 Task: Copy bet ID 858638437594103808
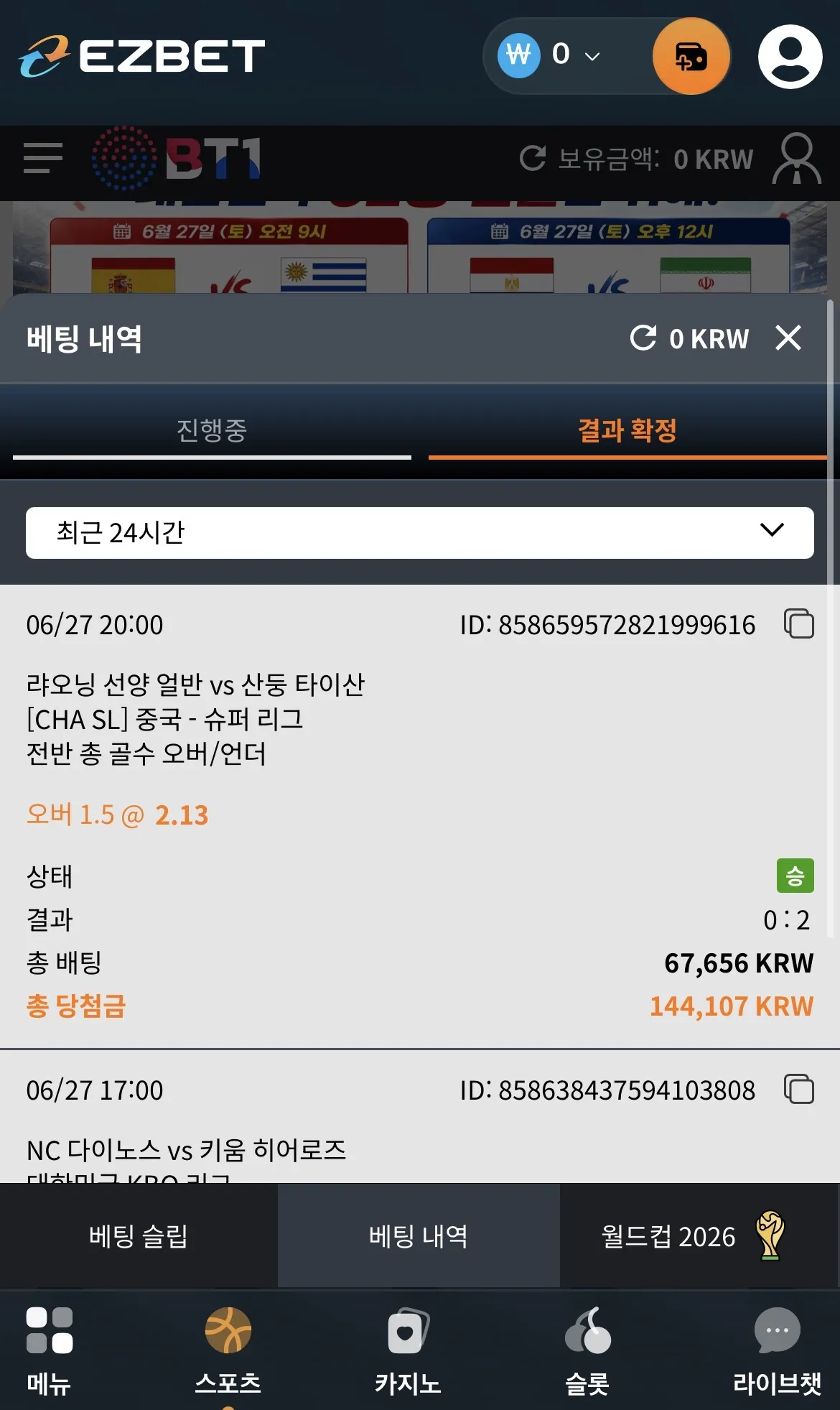(799, 1089)
